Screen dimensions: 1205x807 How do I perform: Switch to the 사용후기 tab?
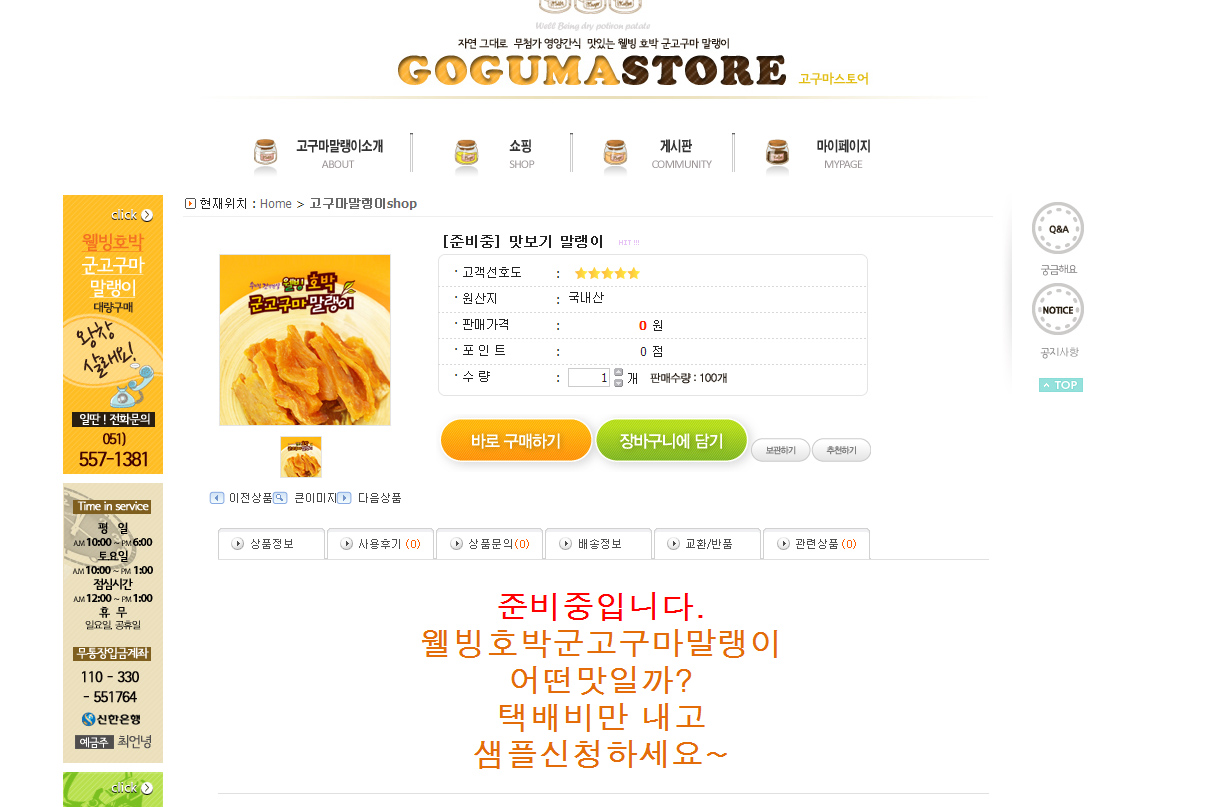coord(380,544)
